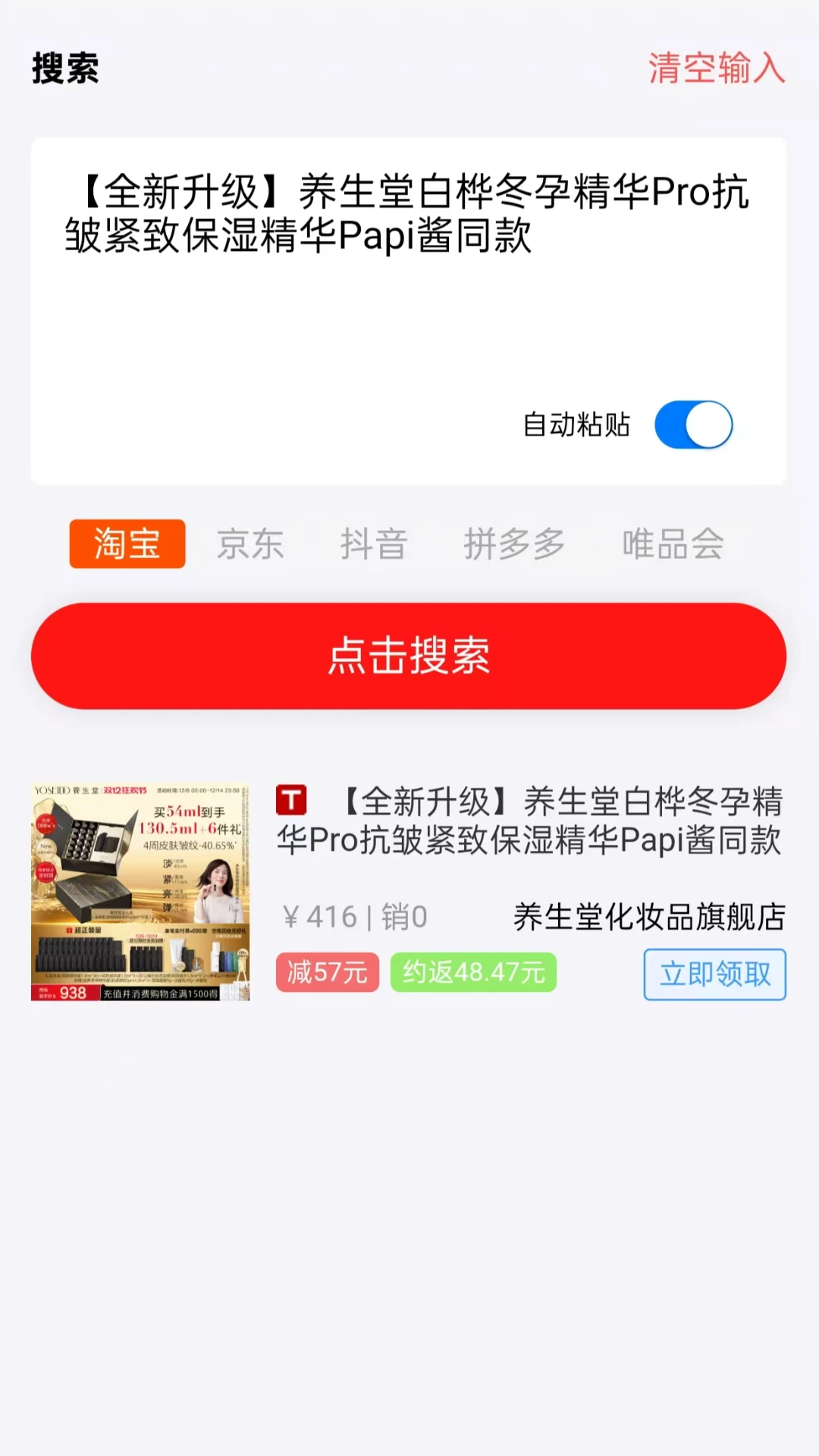Switch to the 京东 tab
The width and height of the screenshot is (819, 1456).
pyautogui.click(x=250, y=544)
